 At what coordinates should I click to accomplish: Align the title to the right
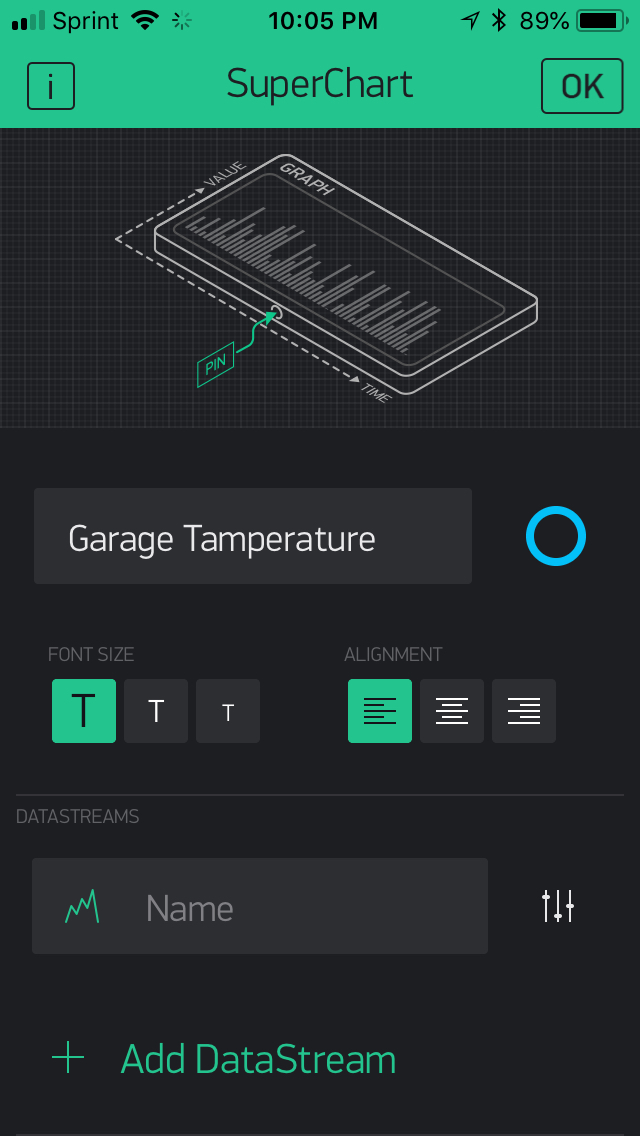pos(524,711)
